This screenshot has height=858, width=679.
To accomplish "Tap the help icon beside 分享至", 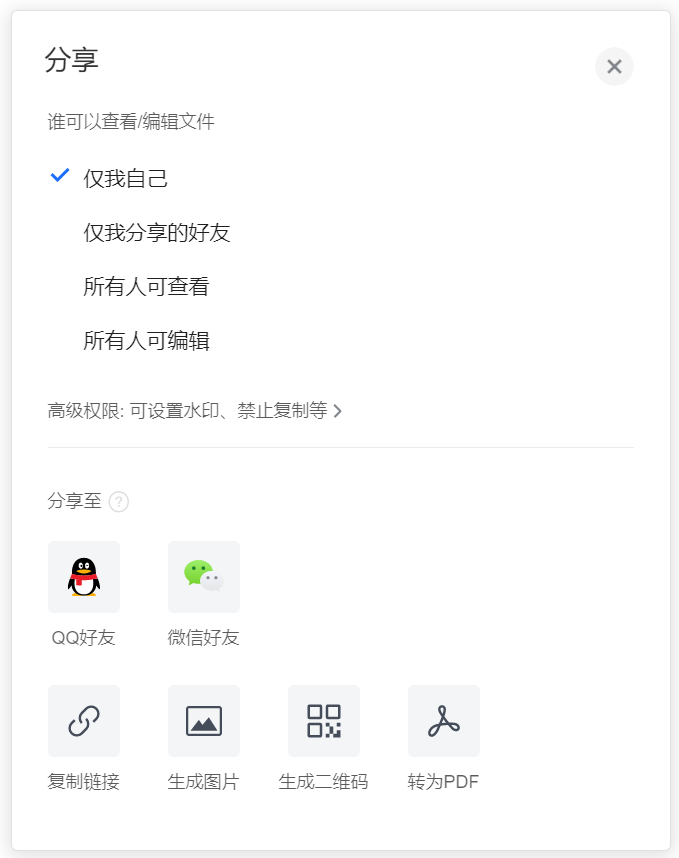I will [x=119, y=502].
